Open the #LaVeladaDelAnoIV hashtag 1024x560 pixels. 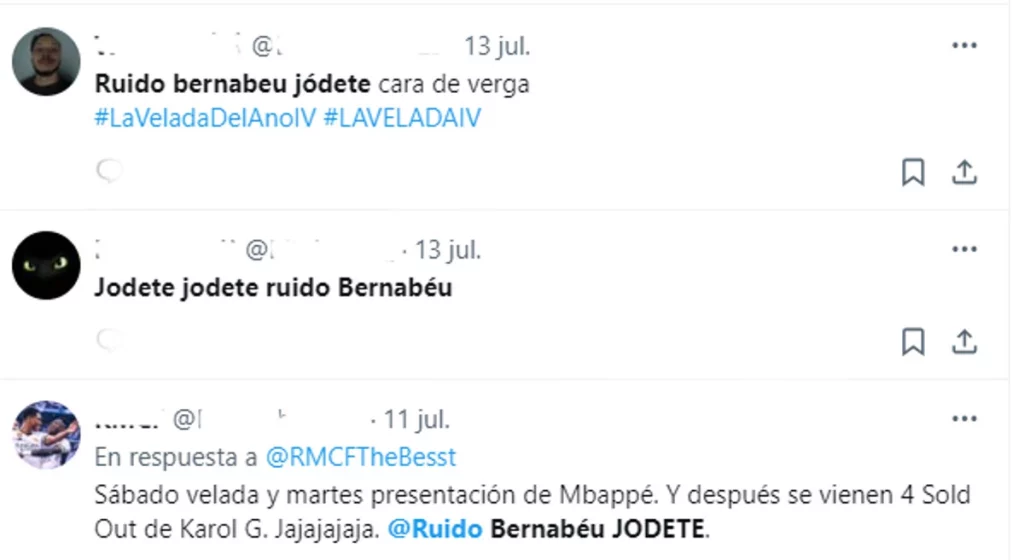(205, 117)
